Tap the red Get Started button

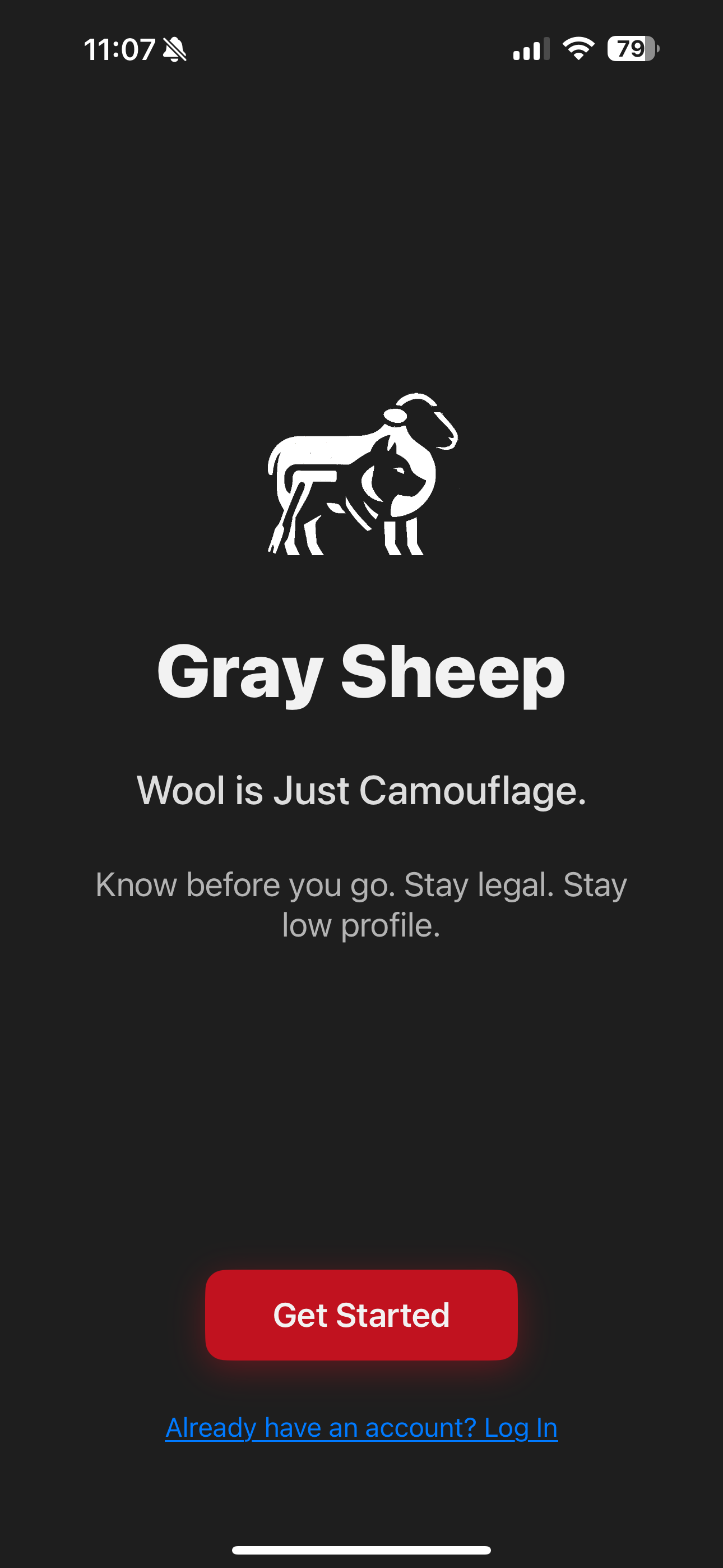(361, 1315)
